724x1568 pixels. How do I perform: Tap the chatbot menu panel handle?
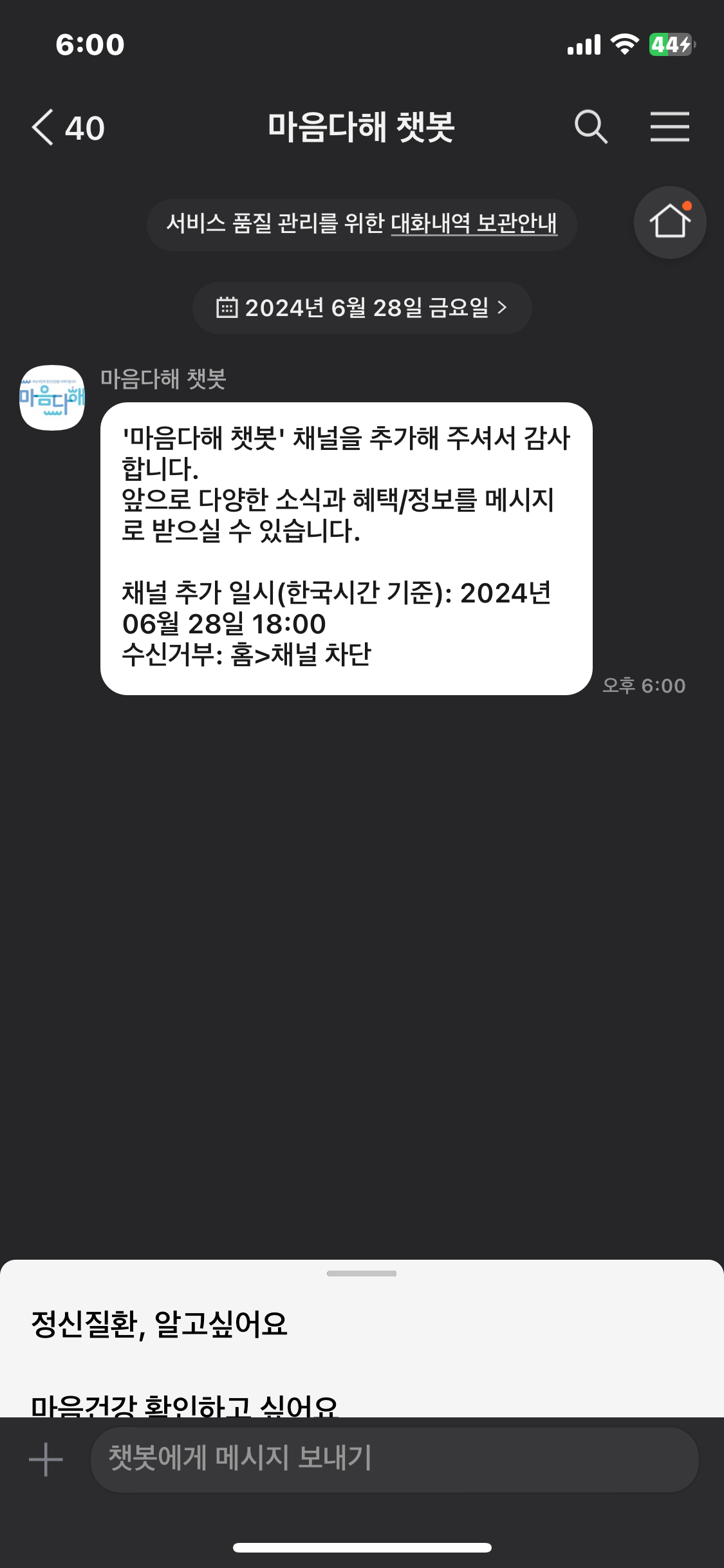click(362, 1273)
